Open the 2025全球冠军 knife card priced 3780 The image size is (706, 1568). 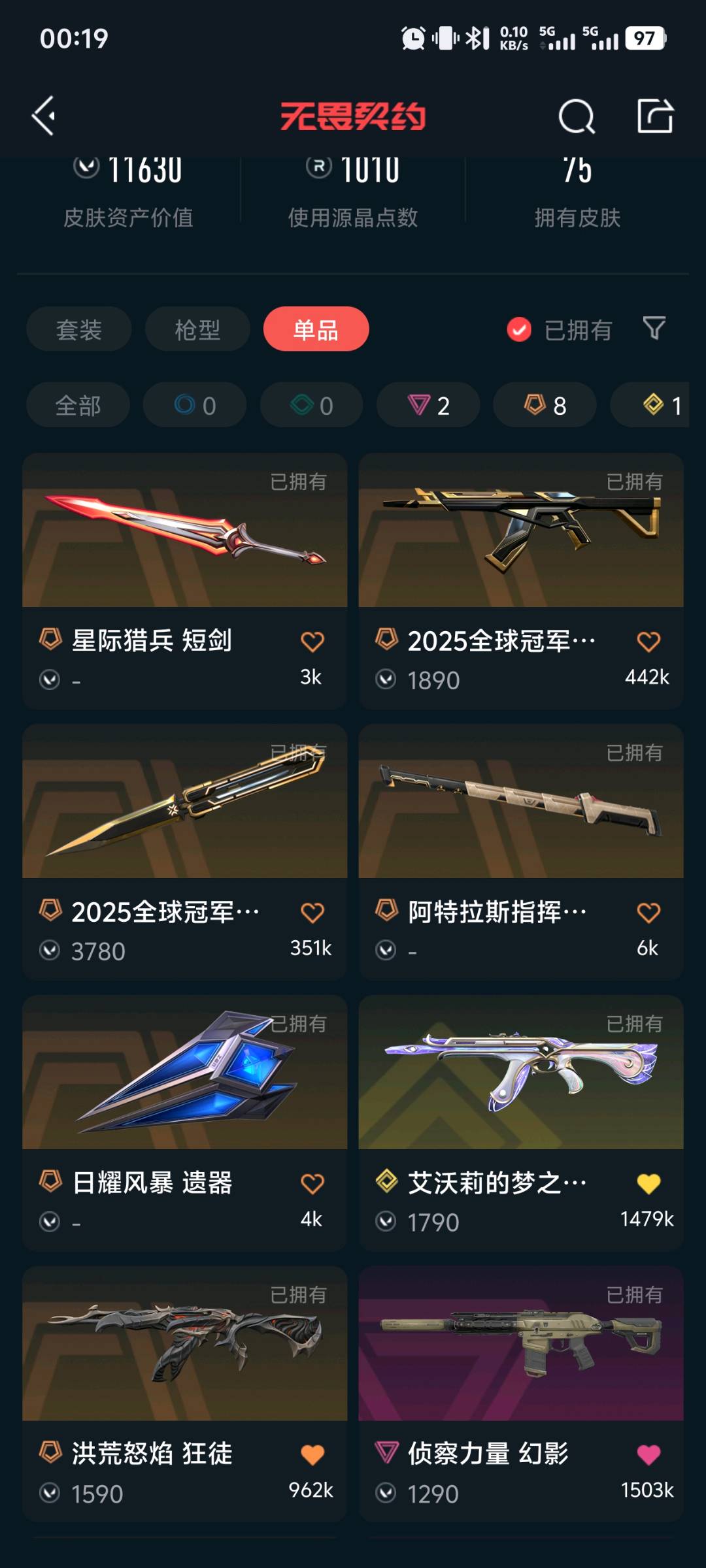click(x=184, y=802)
